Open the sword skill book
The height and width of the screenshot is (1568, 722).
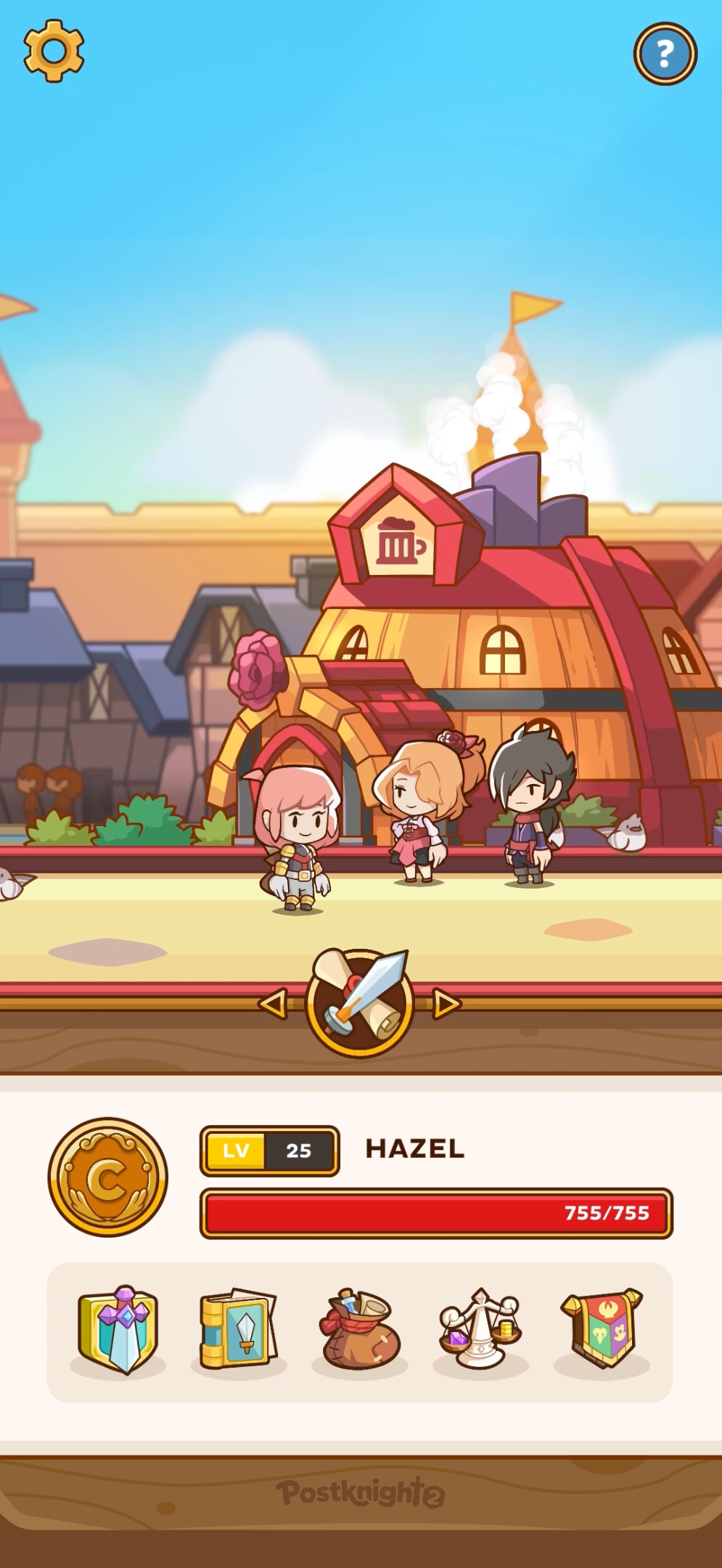pos(238,1328)
